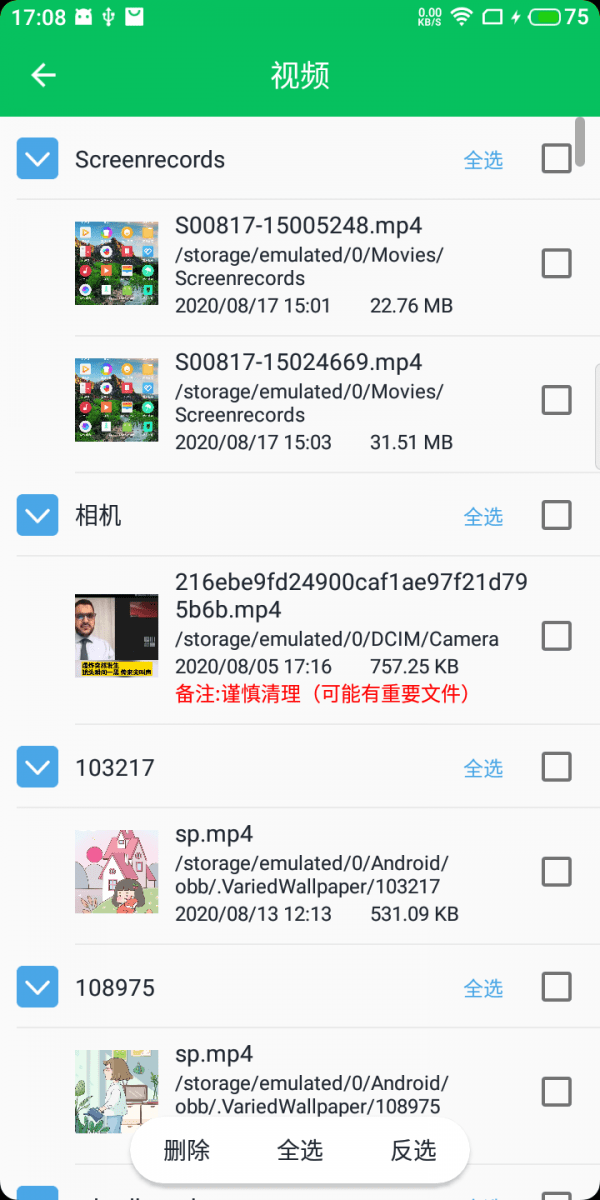Tap the 删除 button
The image size is (600, 1200).
tap(187, 1150)
